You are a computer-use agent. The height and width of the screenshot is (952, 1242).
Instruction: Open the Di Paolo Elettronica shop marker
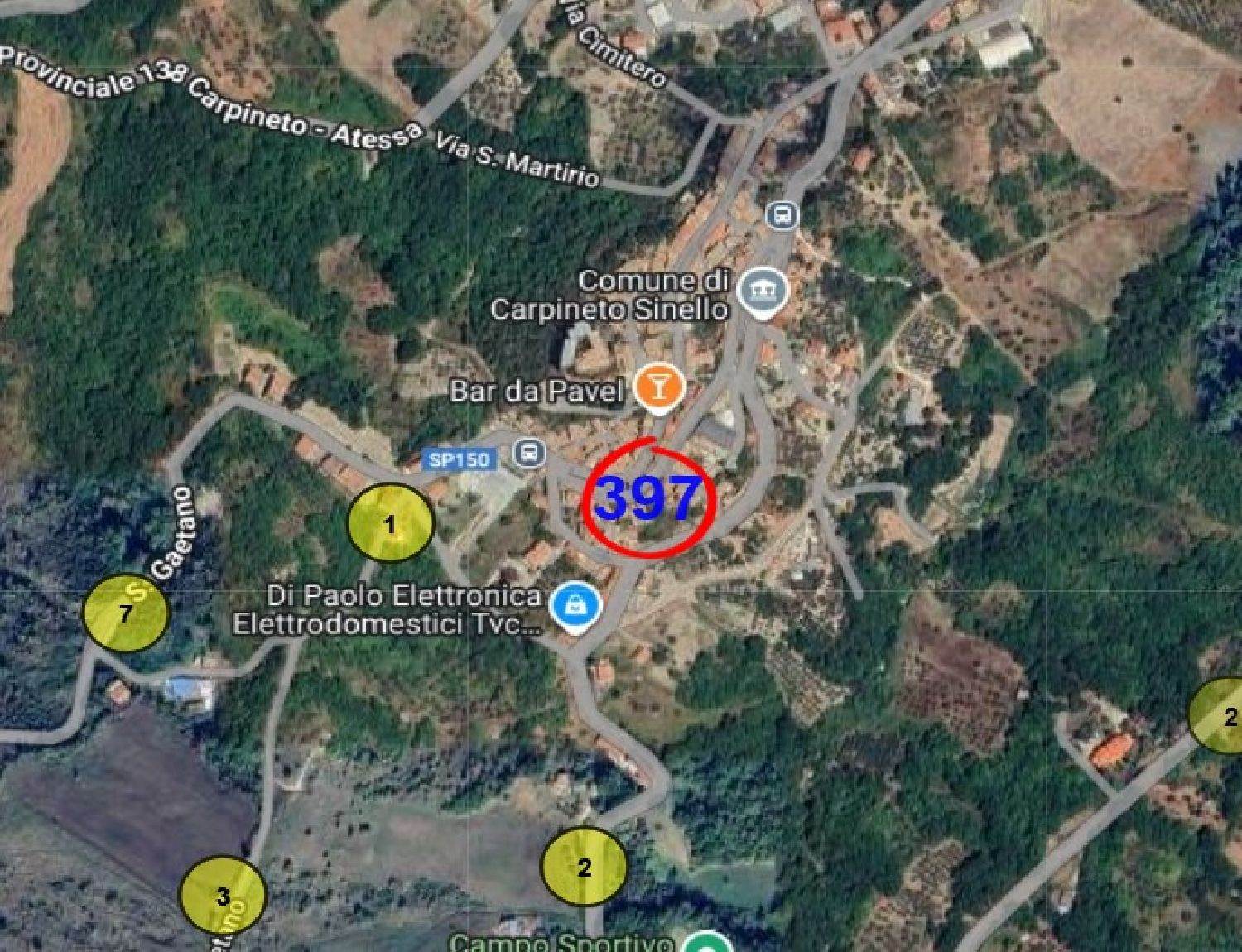click(575, 606)
